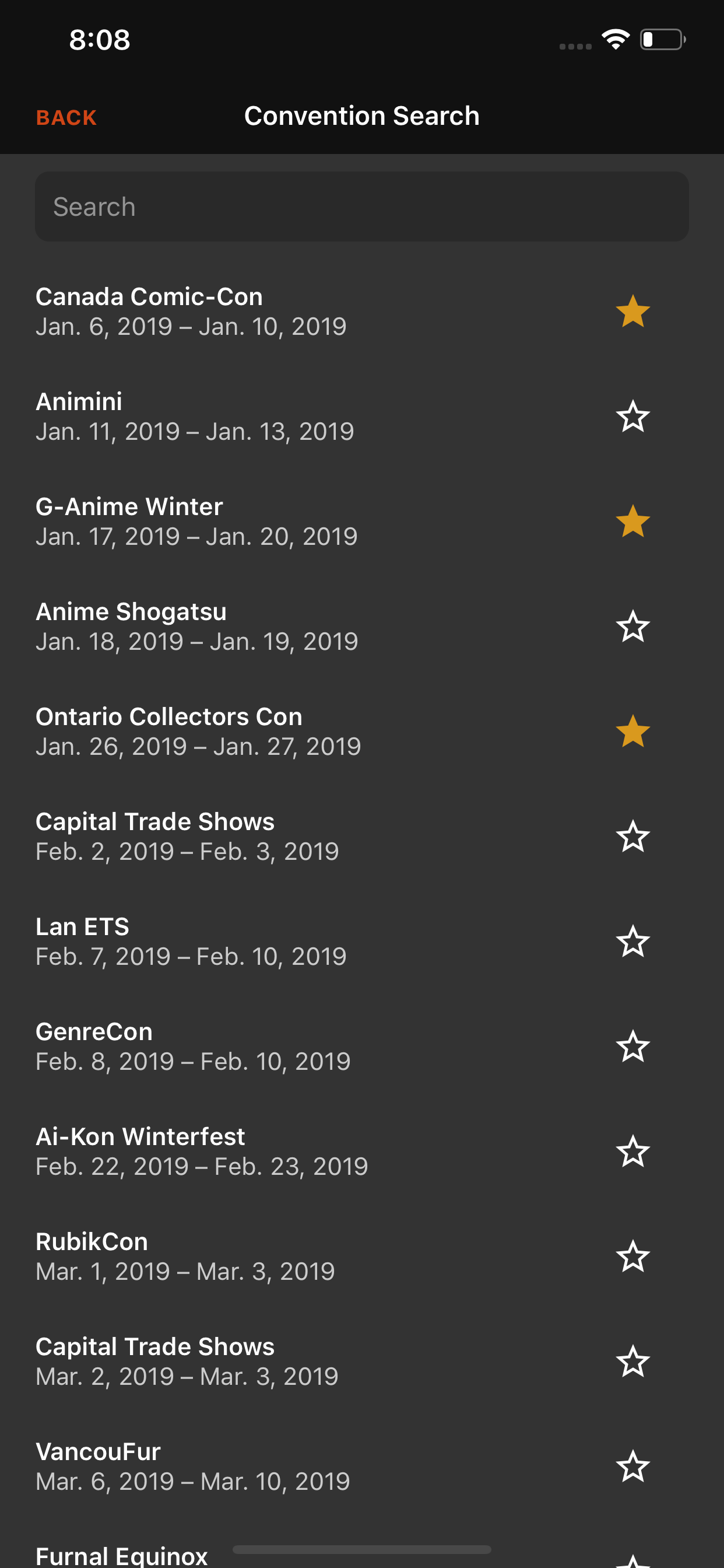The image size is (724, 1568).
Task: Star the Animini convention
Action: (x=632, y=417)
